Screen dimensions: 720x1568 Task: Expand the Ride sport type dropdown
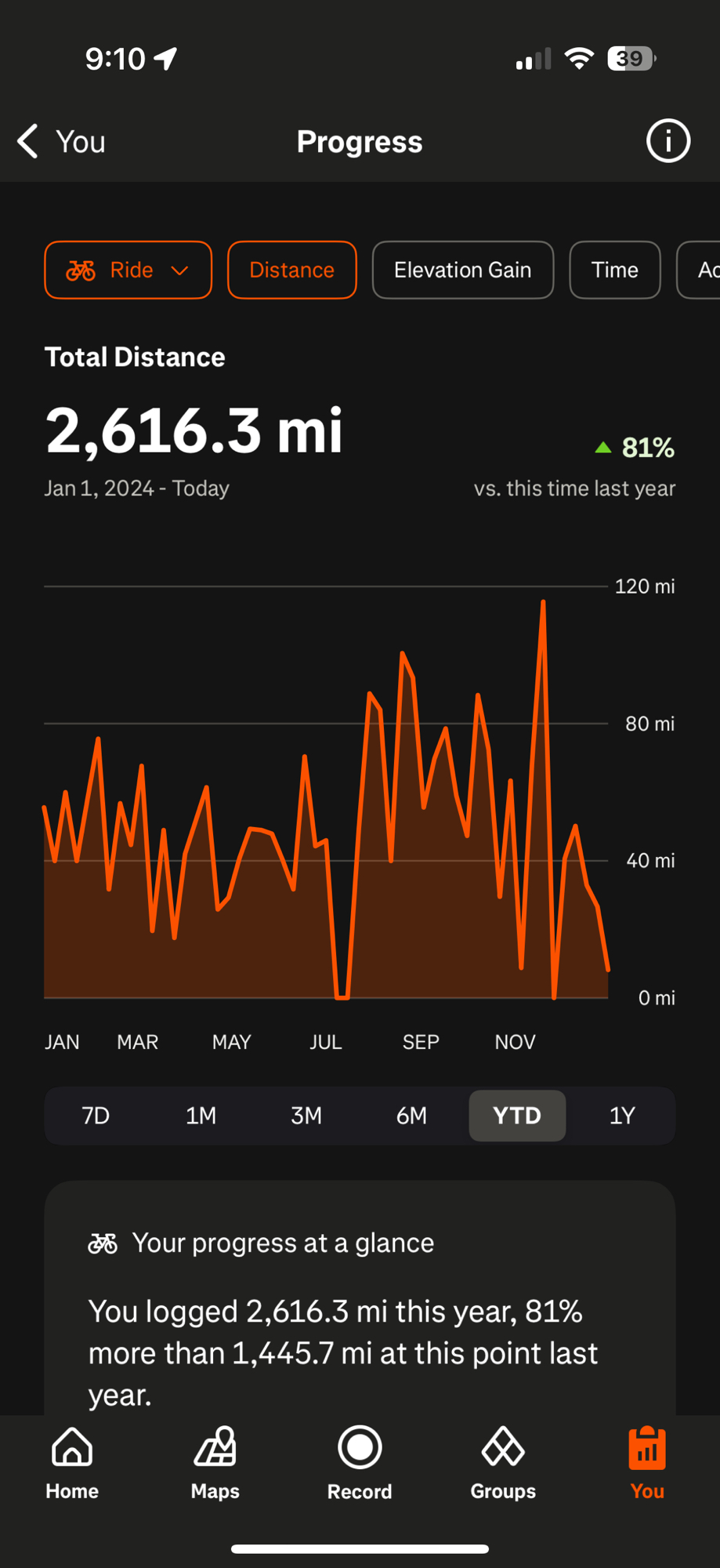128,270
